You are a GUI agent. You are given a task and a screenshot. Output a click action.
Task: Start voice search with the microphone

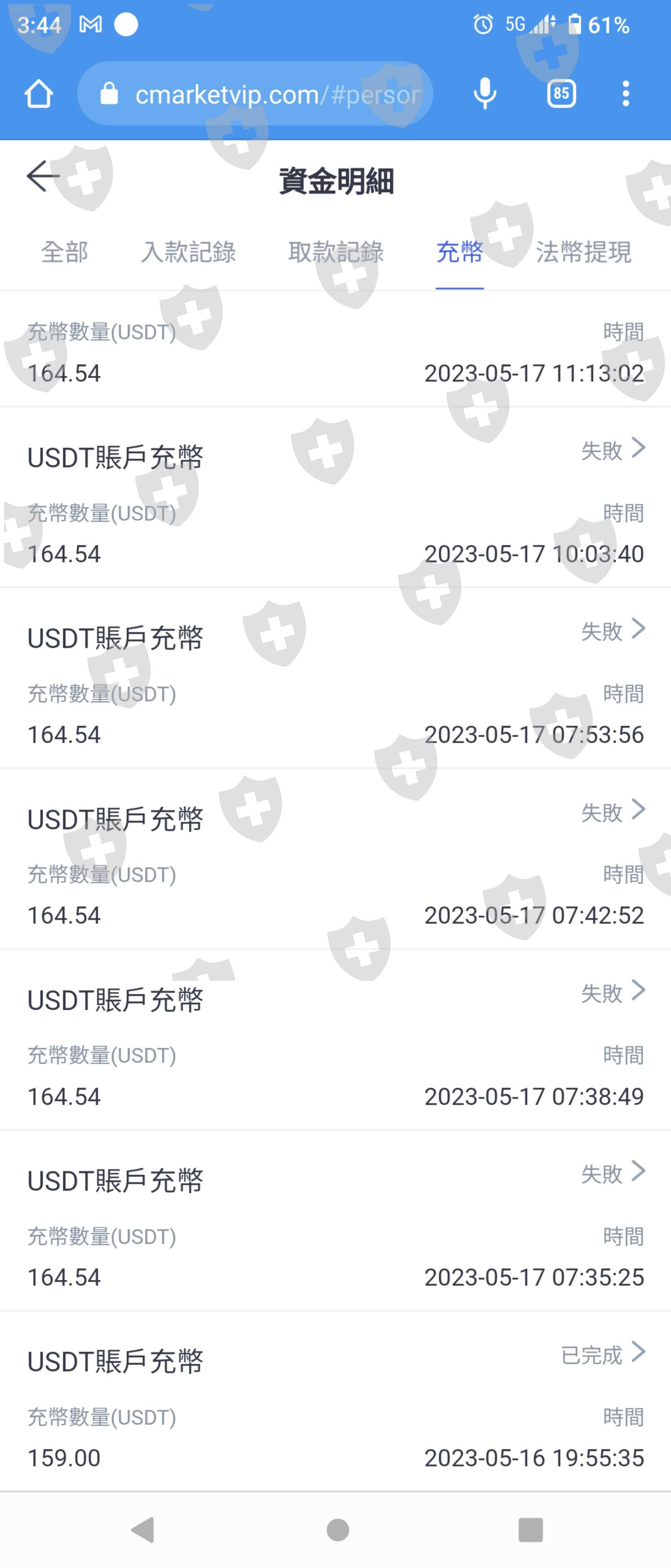pyautogui.click(x=485, y=94)
